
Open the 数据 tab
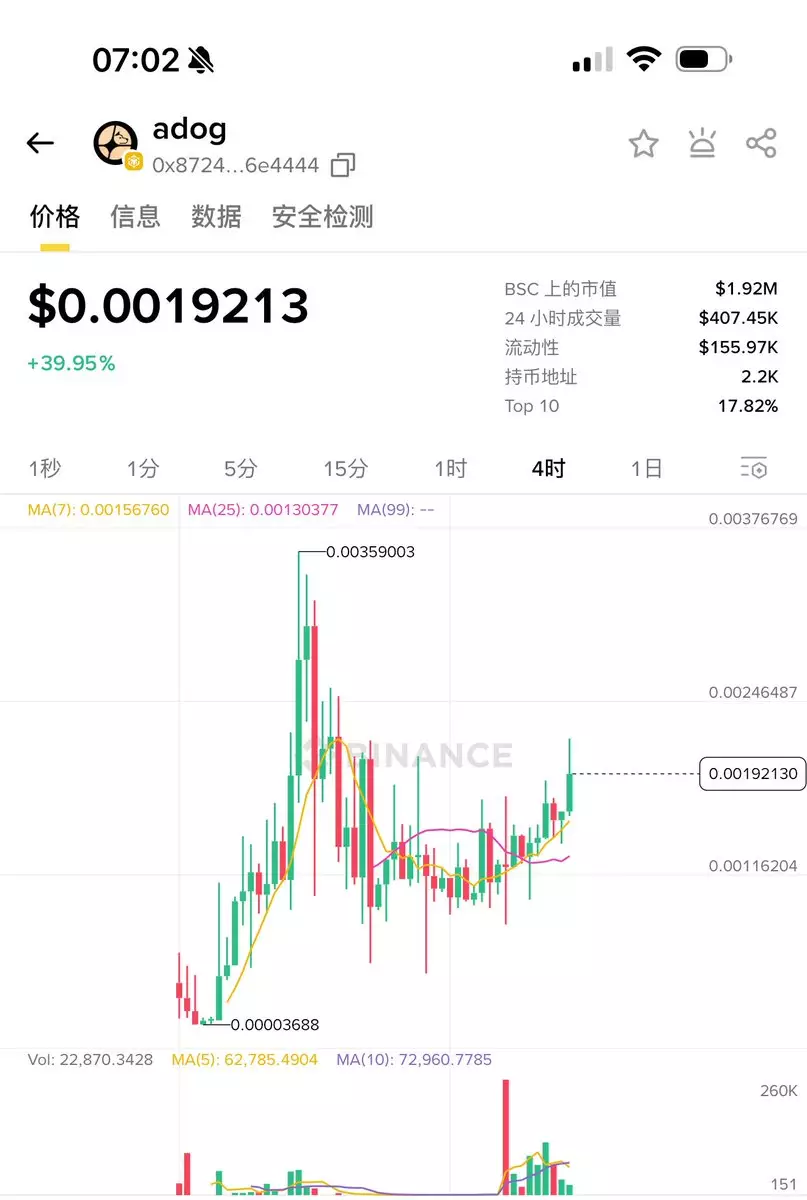216,216
